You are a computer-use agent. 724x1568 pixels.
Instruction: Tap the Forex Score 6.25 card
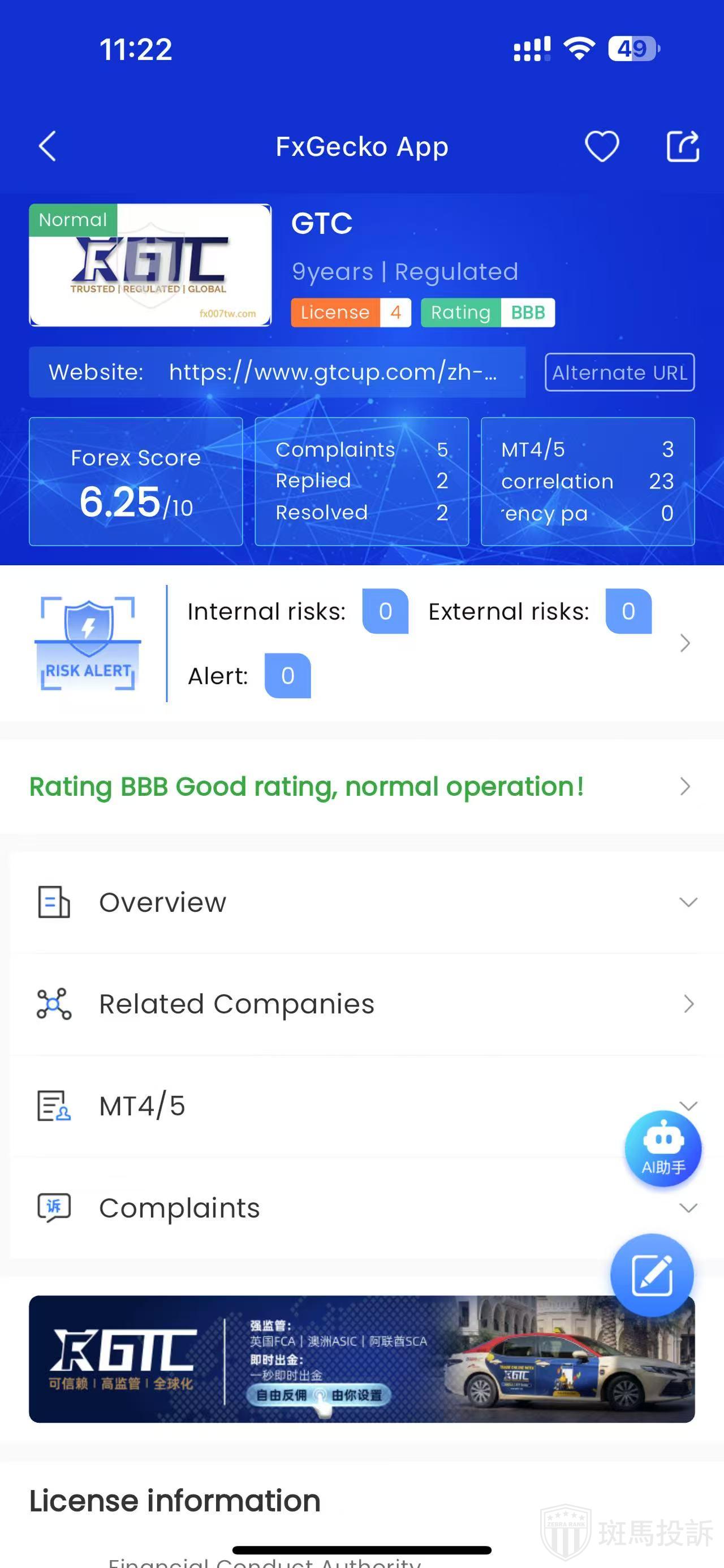[x=136, y=482]
